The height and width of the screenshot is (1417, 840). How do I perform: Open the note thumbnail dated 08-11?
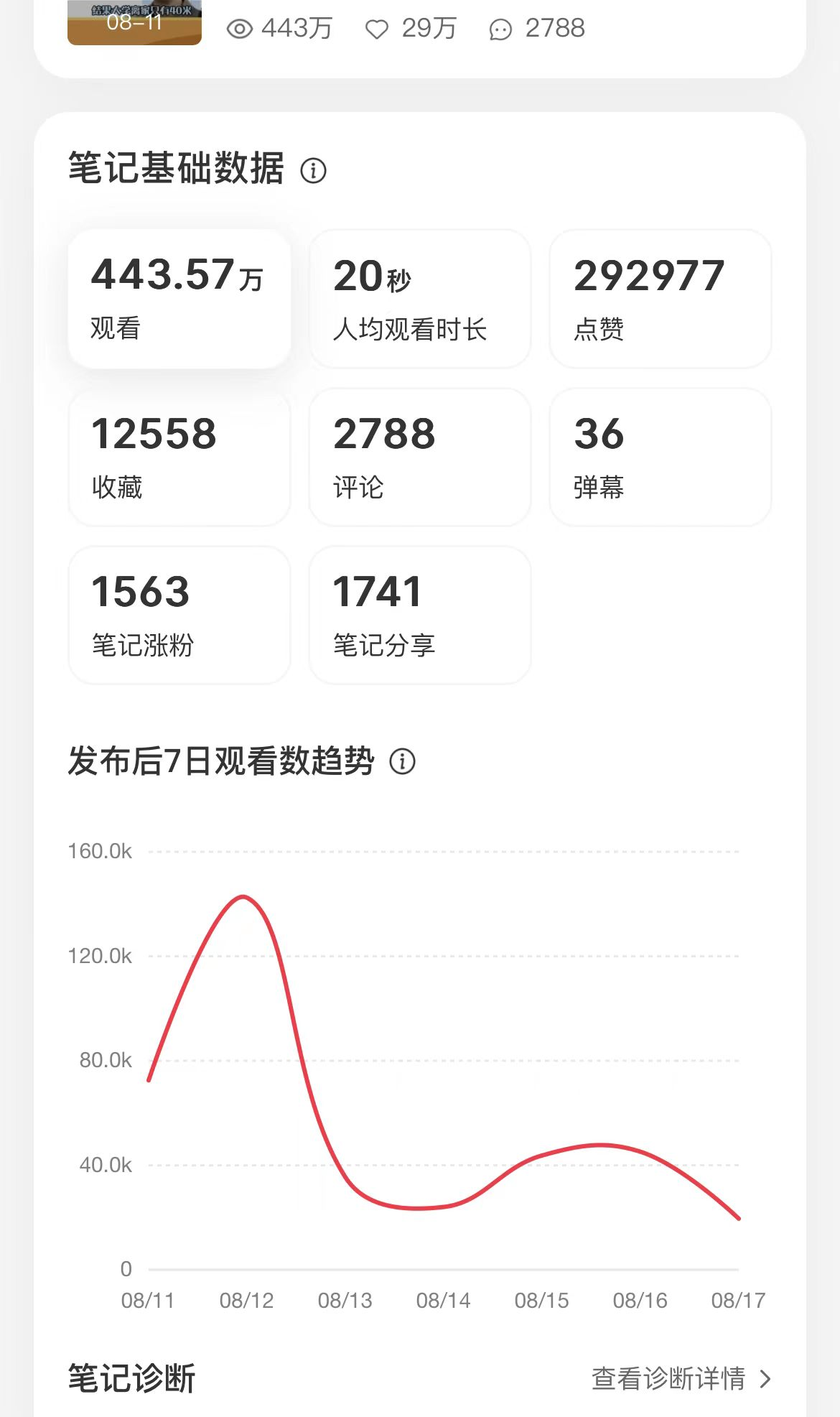[134, 22]
